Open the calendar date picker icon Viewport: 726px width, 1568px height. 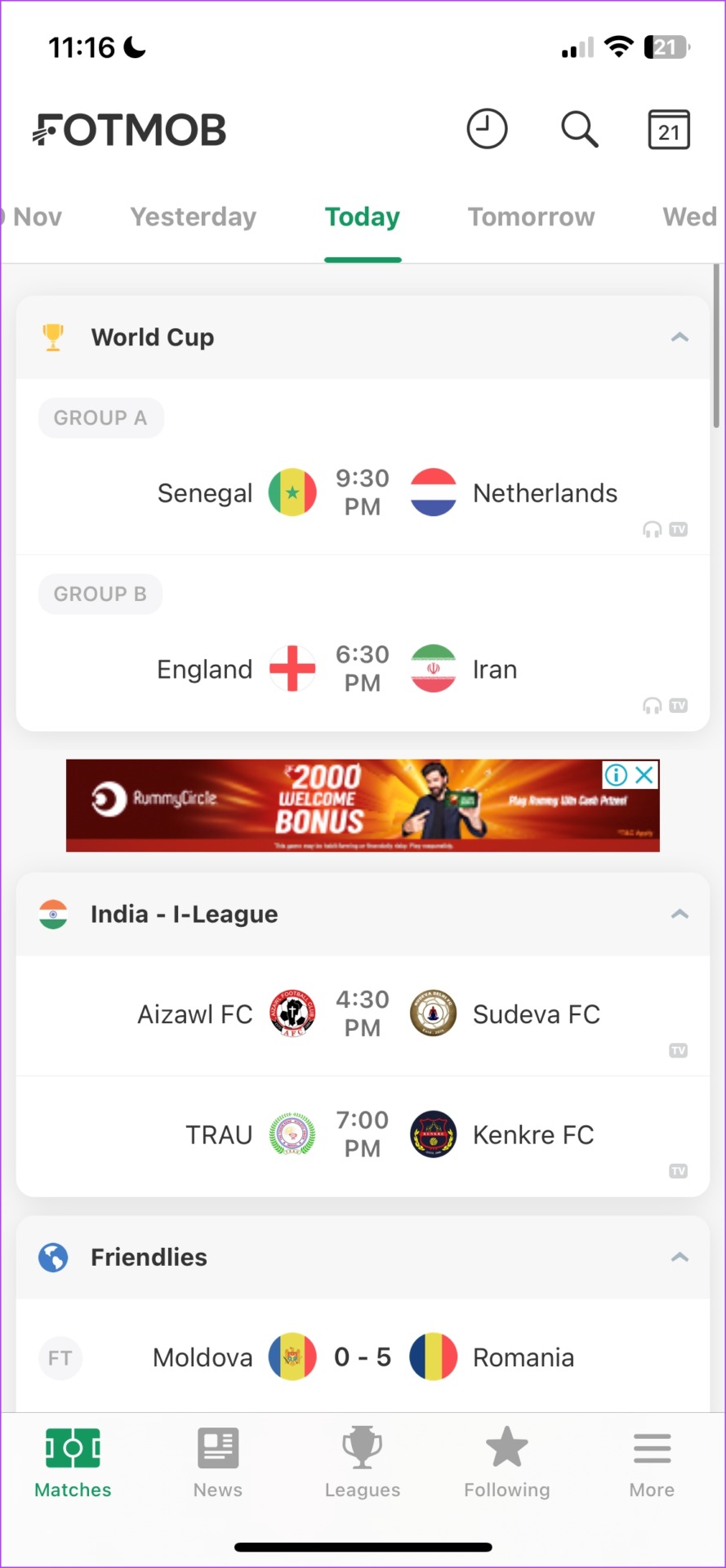(x=668, y=129)
